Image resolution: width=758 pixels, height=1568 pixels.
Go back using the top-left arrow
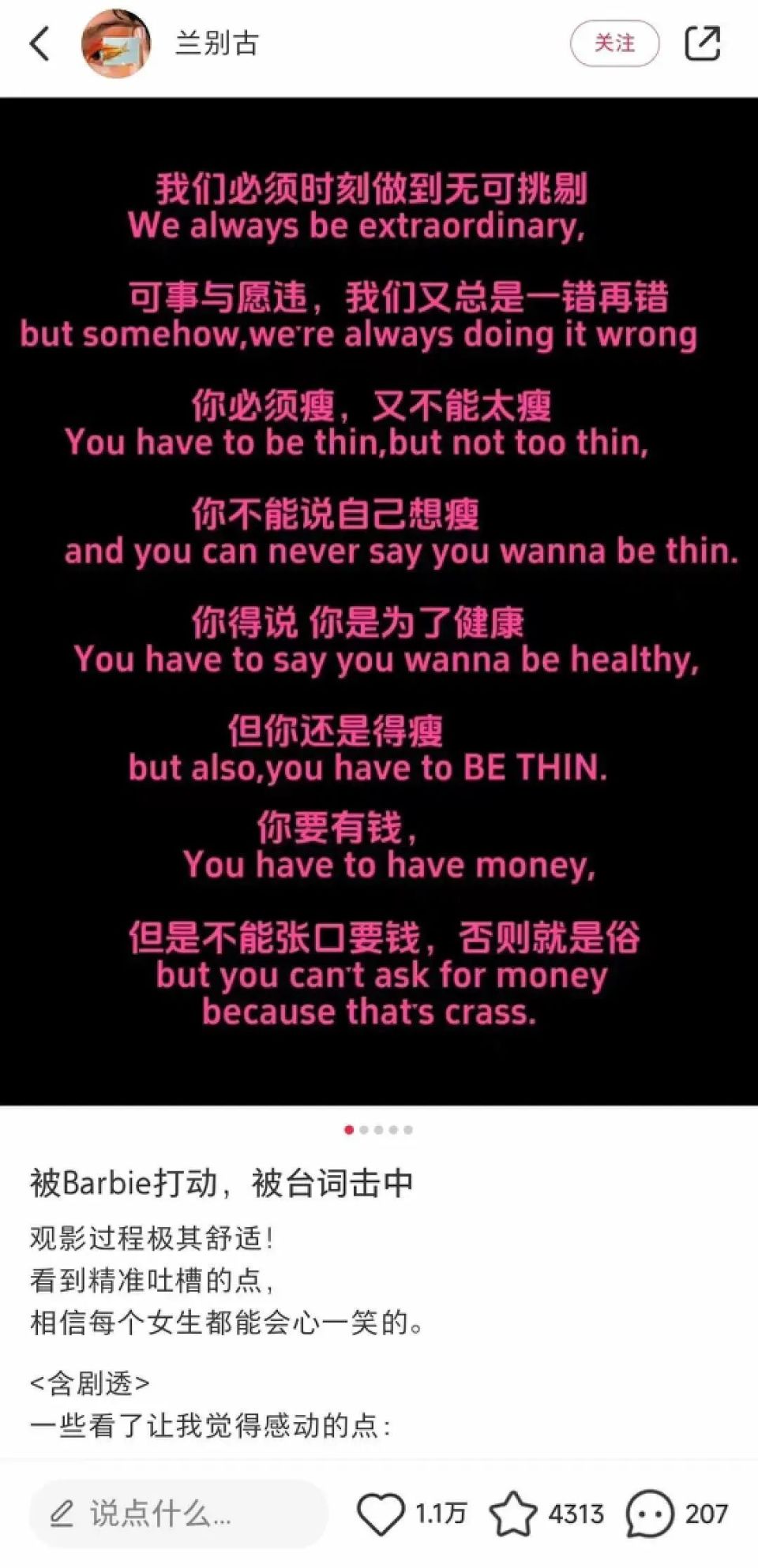39,43
